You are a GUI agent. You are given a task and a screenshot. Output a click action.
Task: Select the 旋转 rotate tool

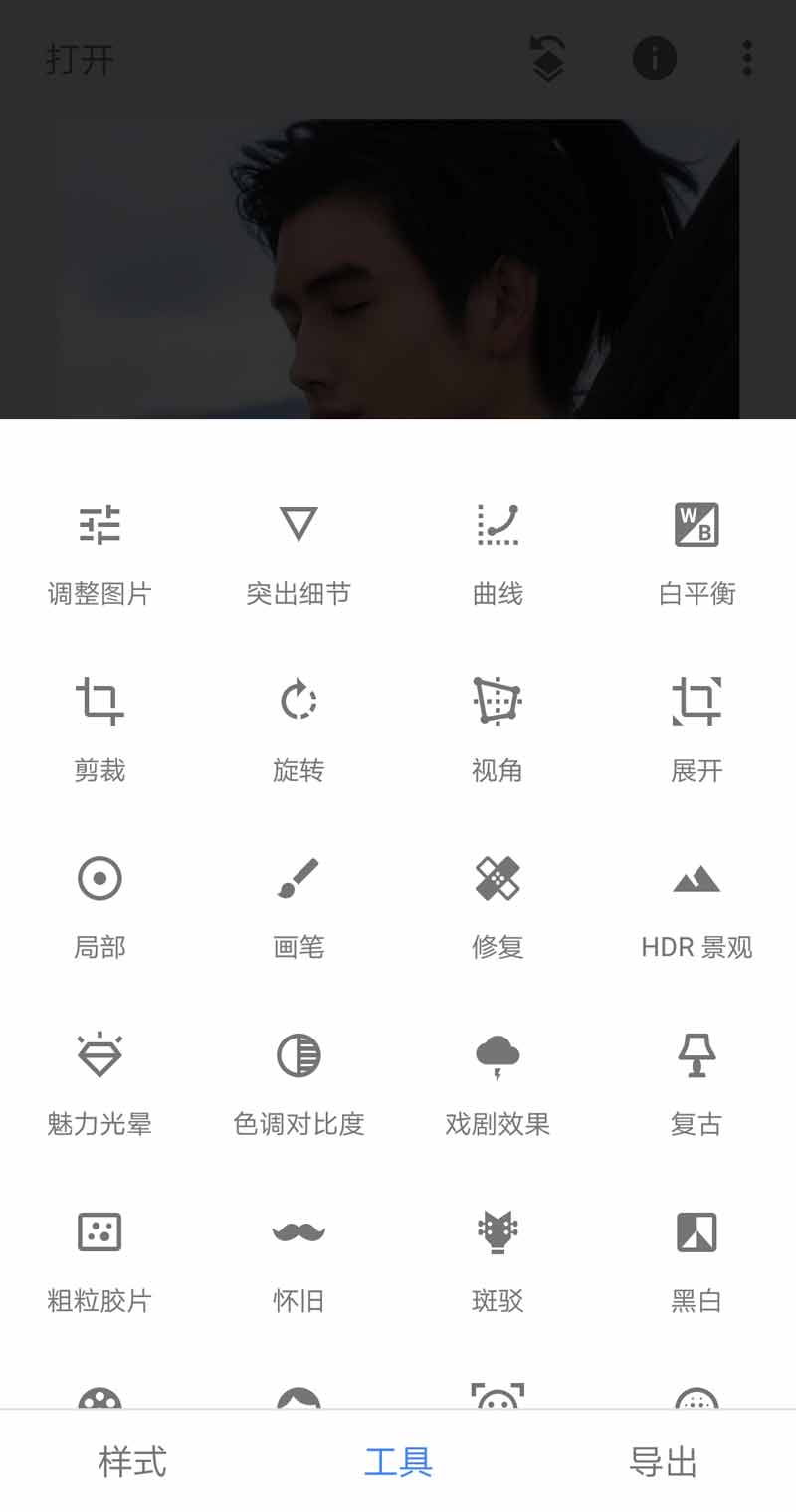coord(298,728)
